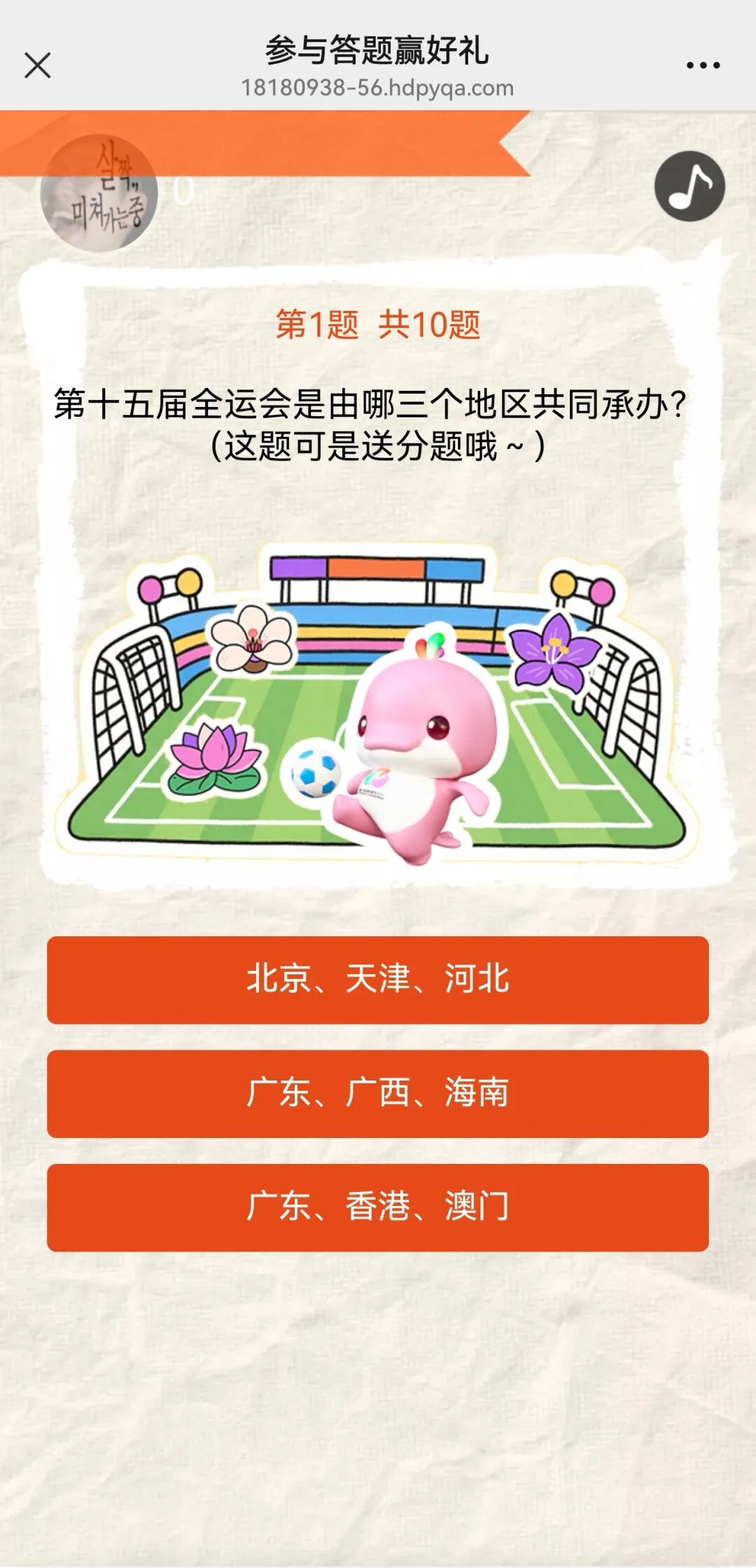Screen dimensions: 756x1568
Task: Pick answer 广东、香港、澳门
Action: [x=378, y=1207]
